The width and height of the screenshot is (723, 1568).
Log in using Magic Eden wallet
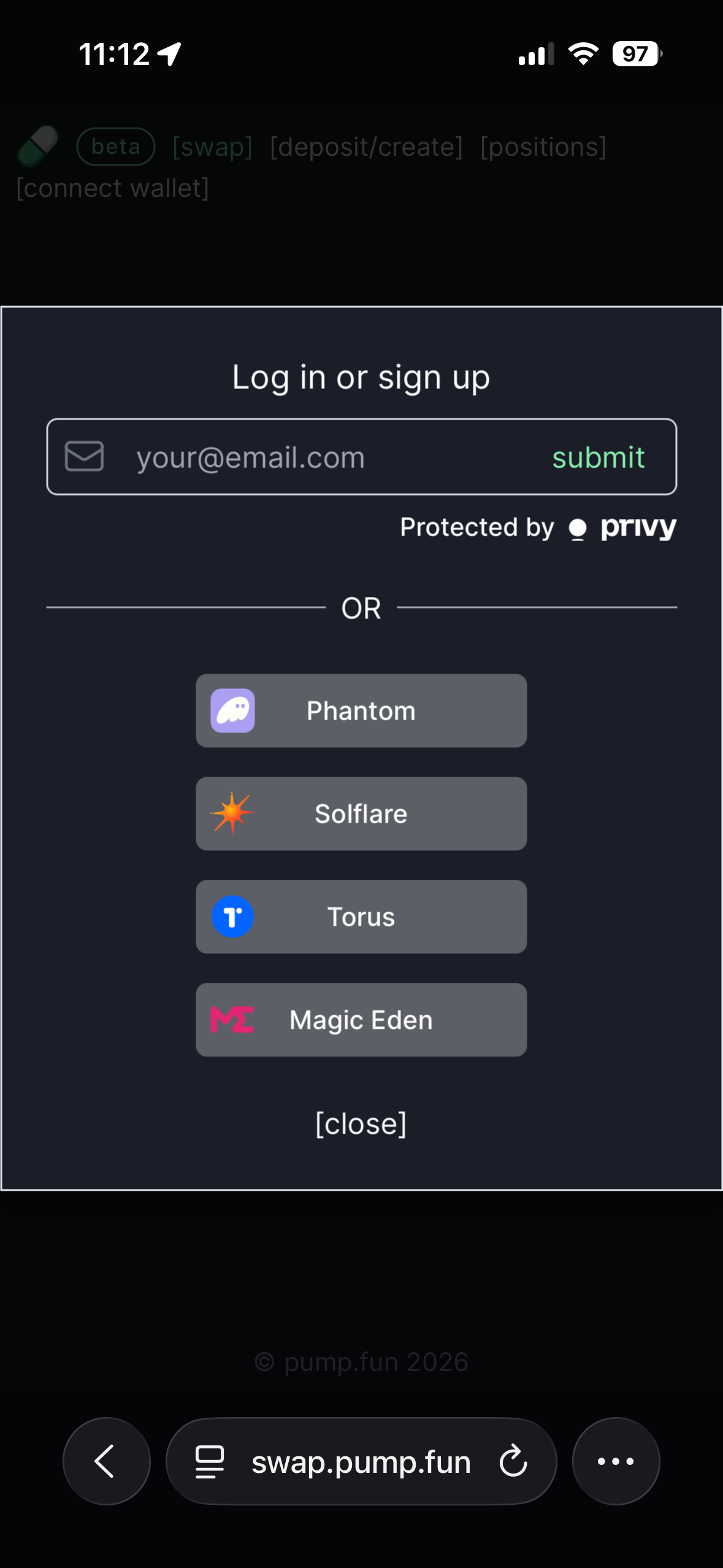[361, 1020]
